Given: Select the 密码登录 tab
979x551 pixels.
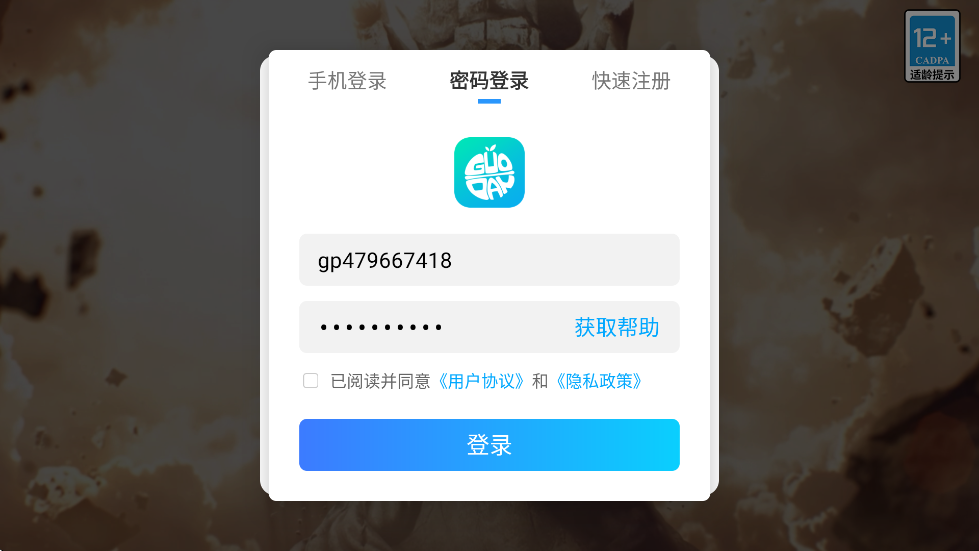Looking at the screenshot, I should point(489,82).
